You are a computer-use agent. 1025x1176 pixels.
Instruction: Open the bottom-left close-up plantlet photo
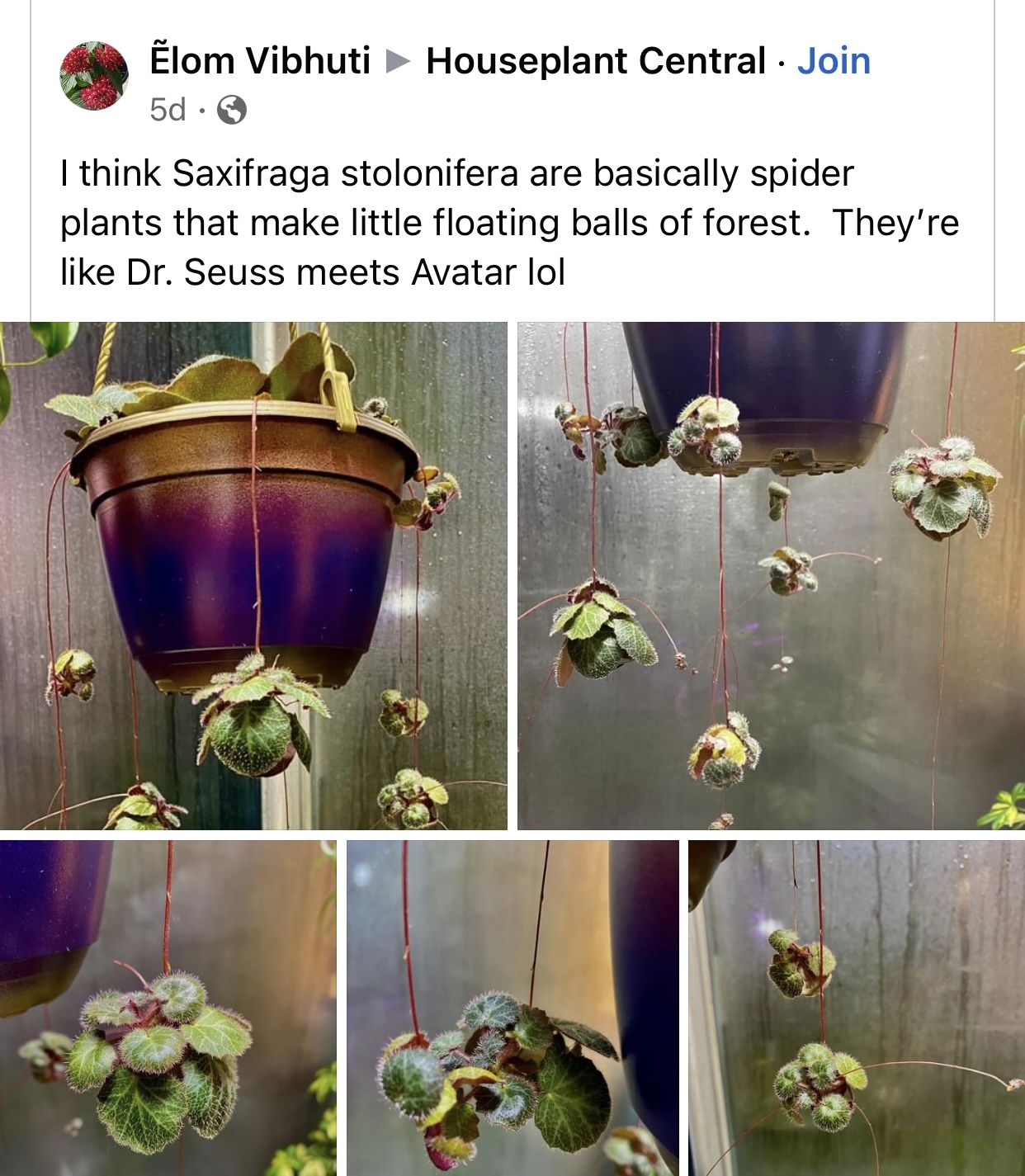(168, 1007)
